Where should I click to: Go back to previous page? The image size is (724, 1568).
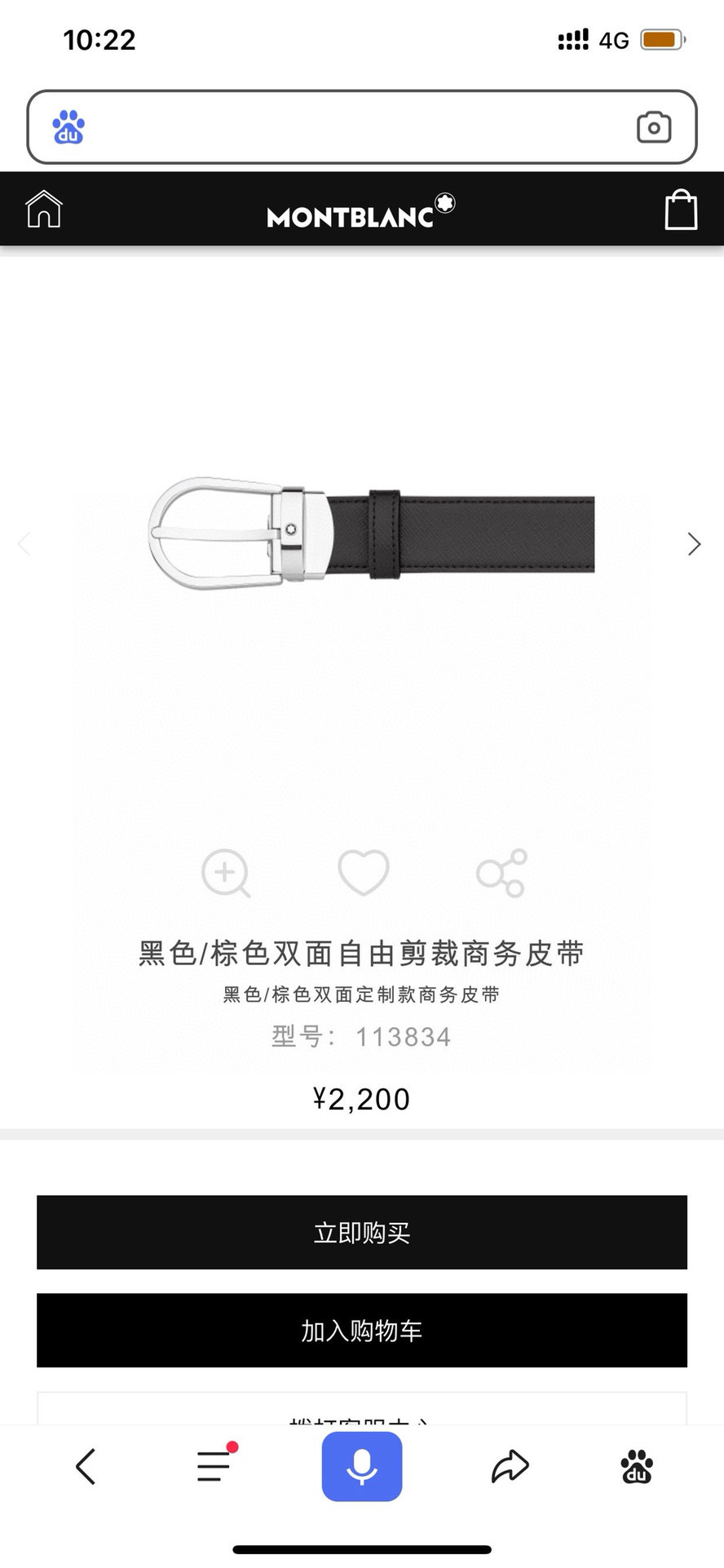pyautogui.click(x=86, y=1466)
